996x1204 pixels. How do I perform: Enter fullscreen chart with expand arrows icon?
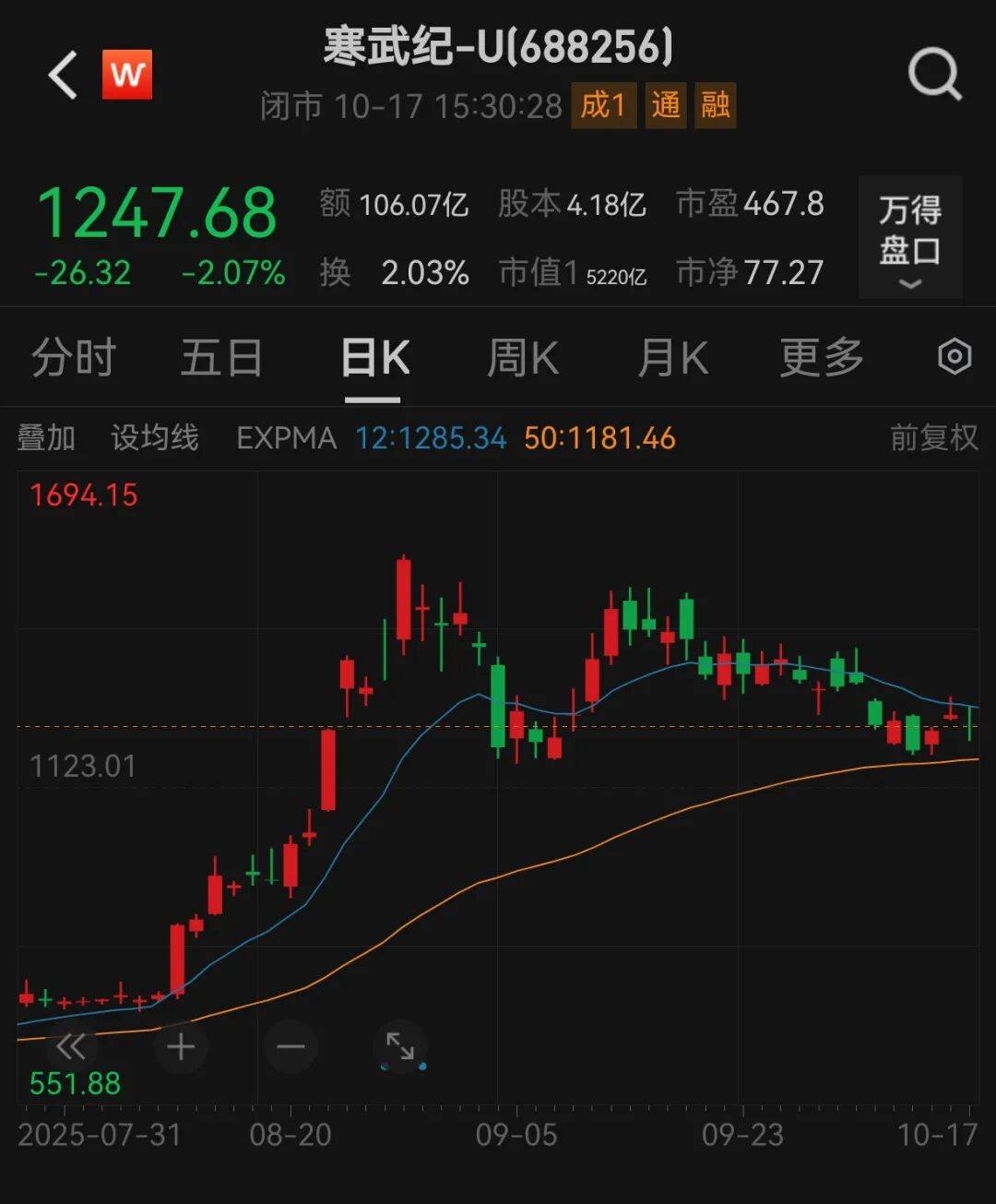pos(401,1047)
